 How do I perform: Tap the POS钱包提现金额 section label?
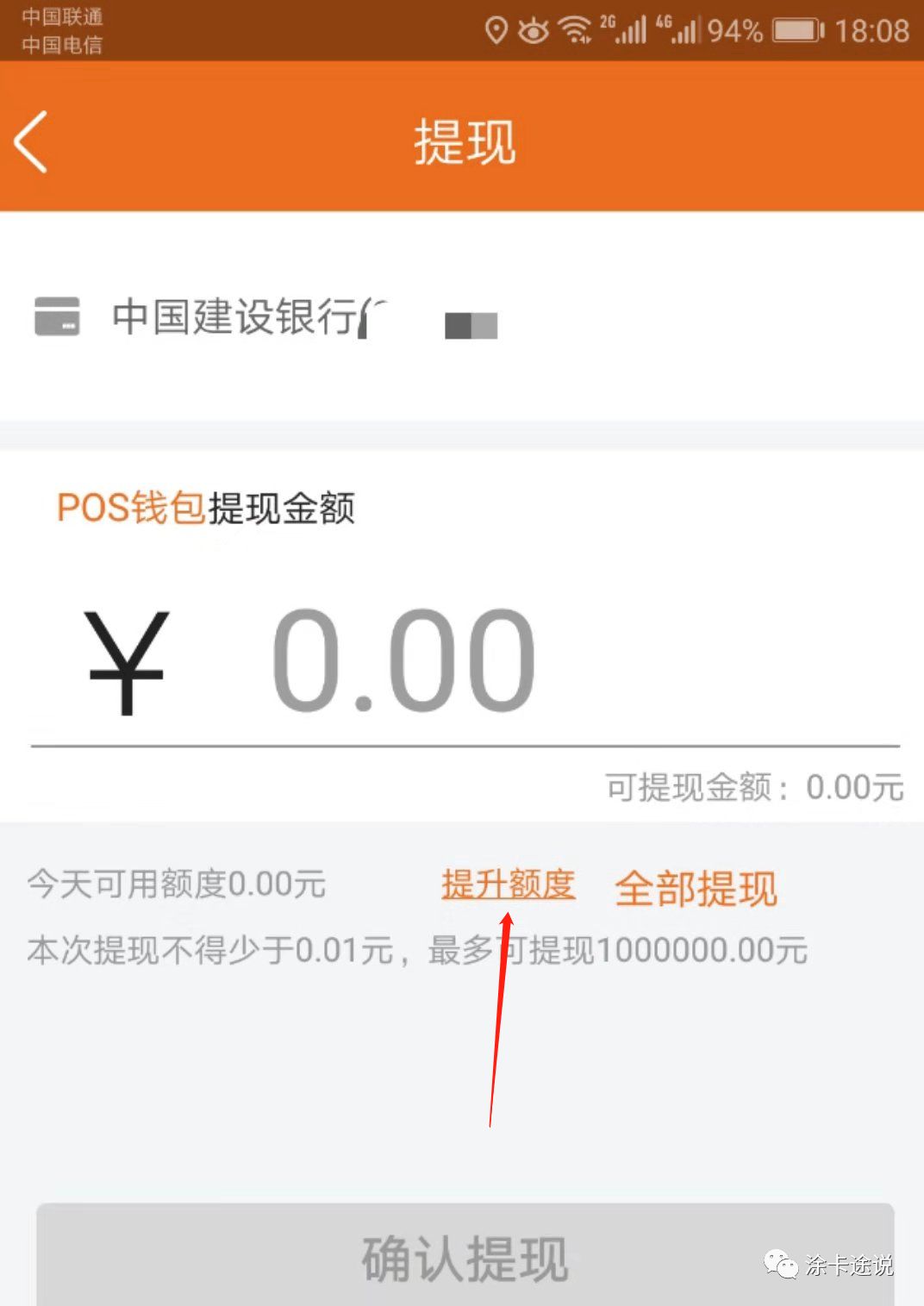pos(207,508)
